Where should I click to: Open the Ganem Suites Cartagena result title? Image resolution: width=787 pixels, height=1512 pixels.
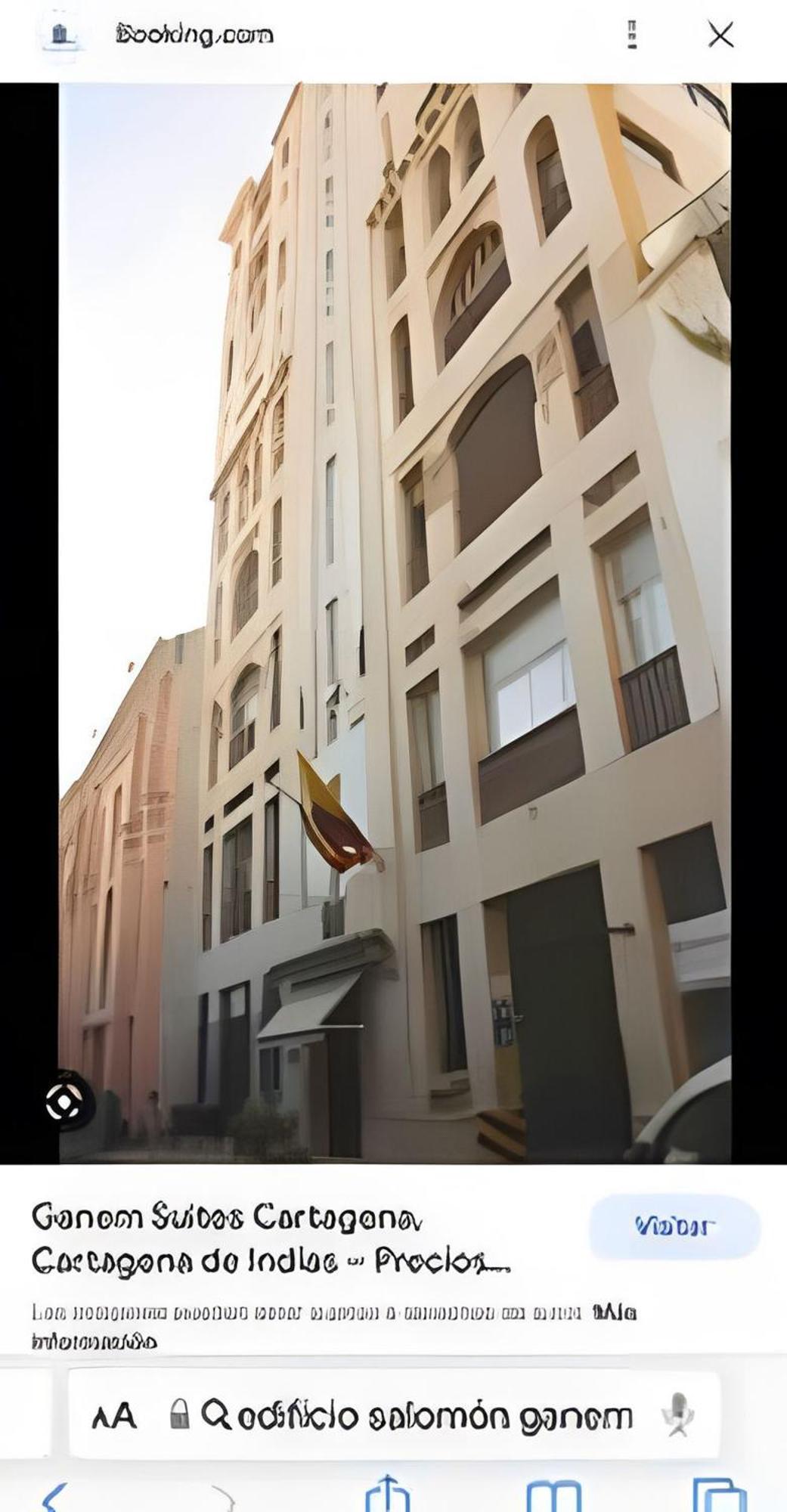click(x=271, y=1238)
